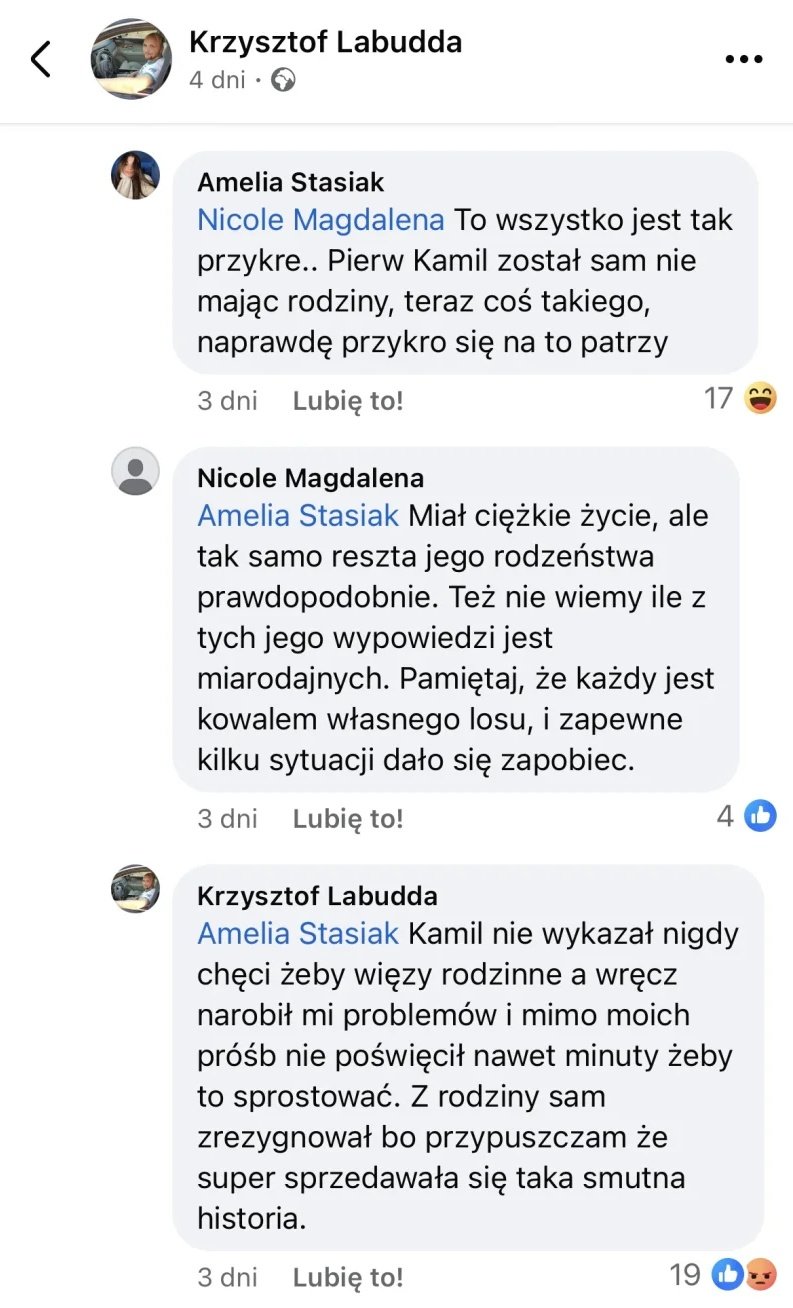
Task: View reactions on Amelia Stasiak's comment
Action: [741, 399]
